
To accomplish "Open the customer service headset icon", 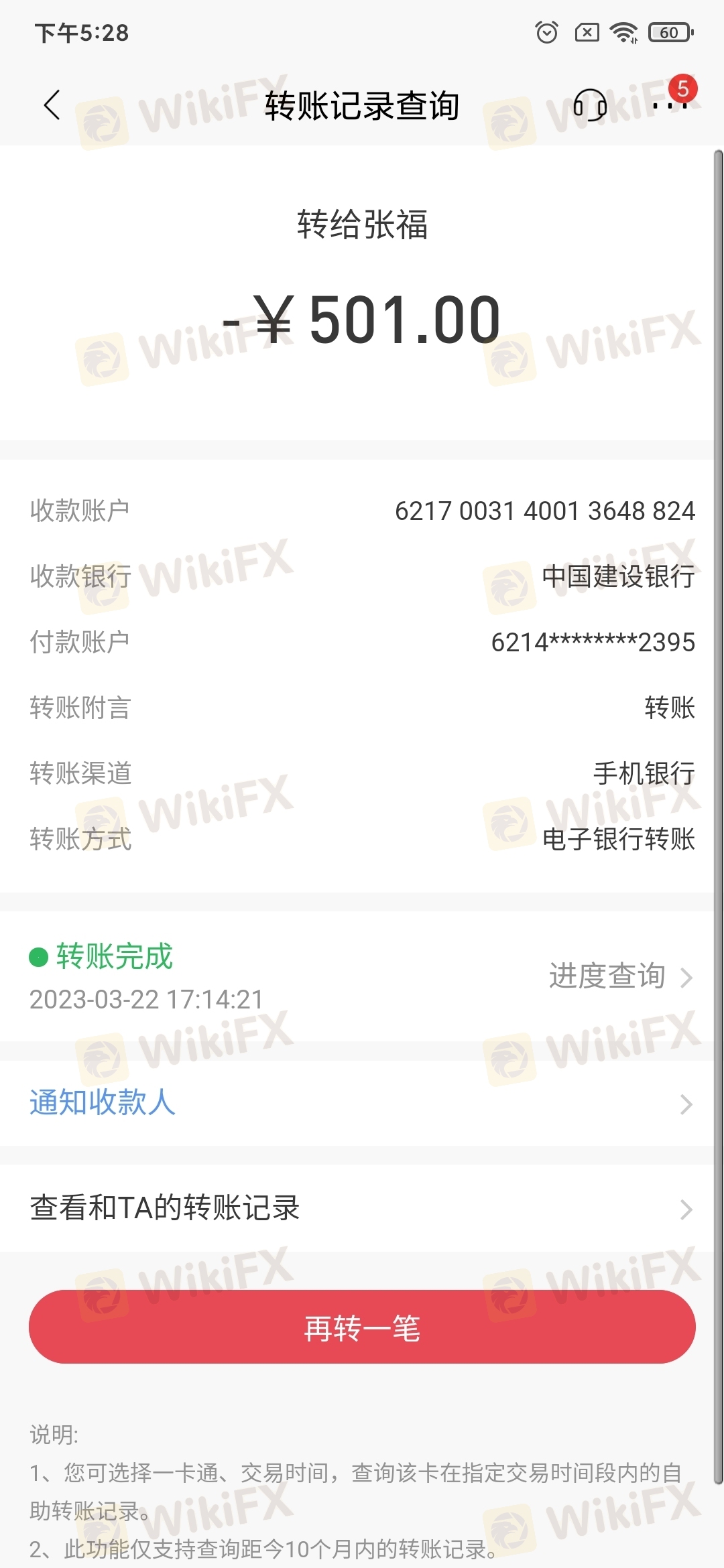I will coord(590,105).
